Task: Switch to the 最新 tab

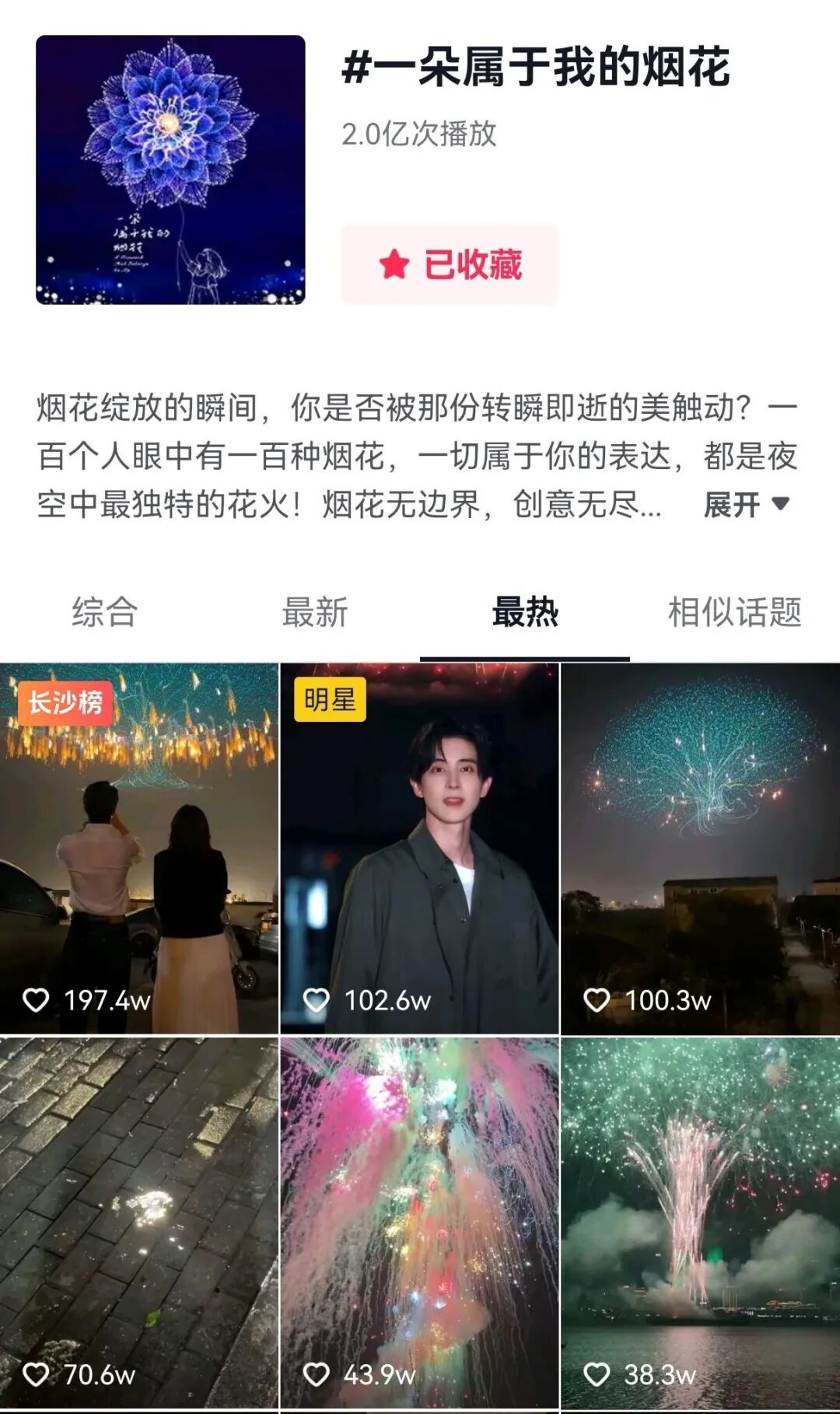Action: (x=315, y=612)
